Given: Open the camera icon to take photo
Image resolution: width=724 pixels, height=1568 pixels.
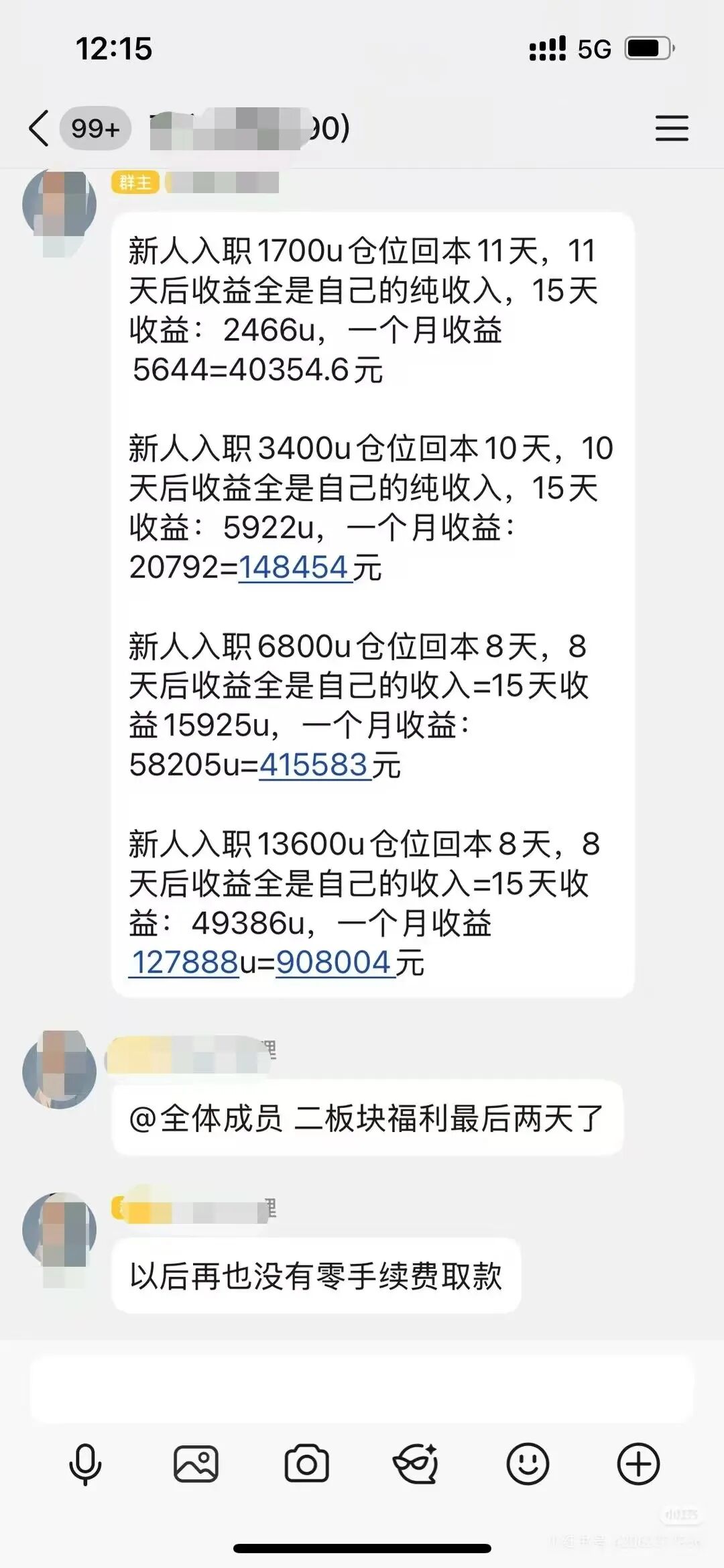Looking at the screenshot, I should 307,1463.
